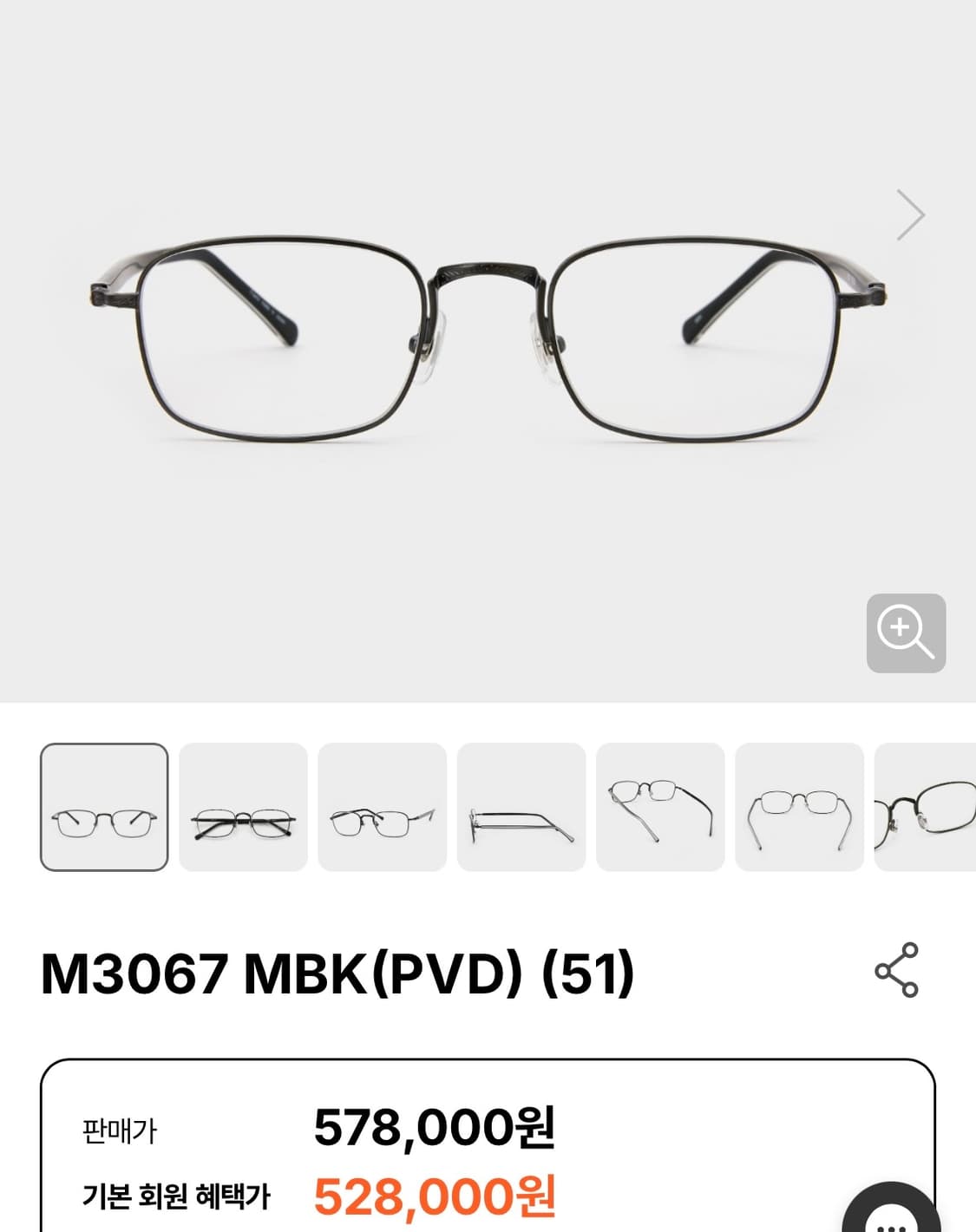Screen dimensions: 976x1232
Task: Open the pricing information card
Action: click(488, 1154)
